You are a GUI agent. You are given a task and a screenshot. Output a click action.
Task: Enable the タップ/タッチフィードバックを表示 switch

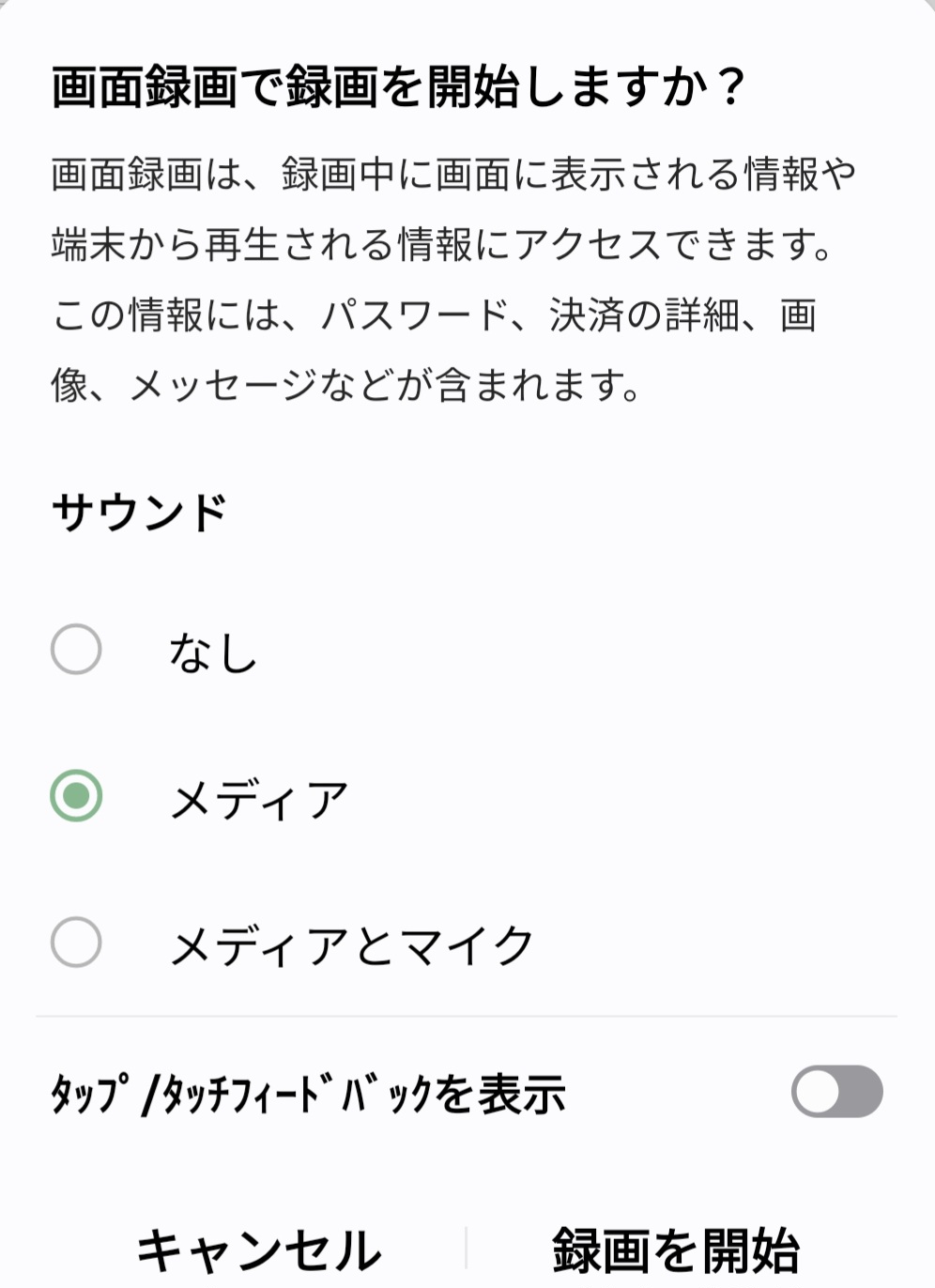coord(835,1092)
